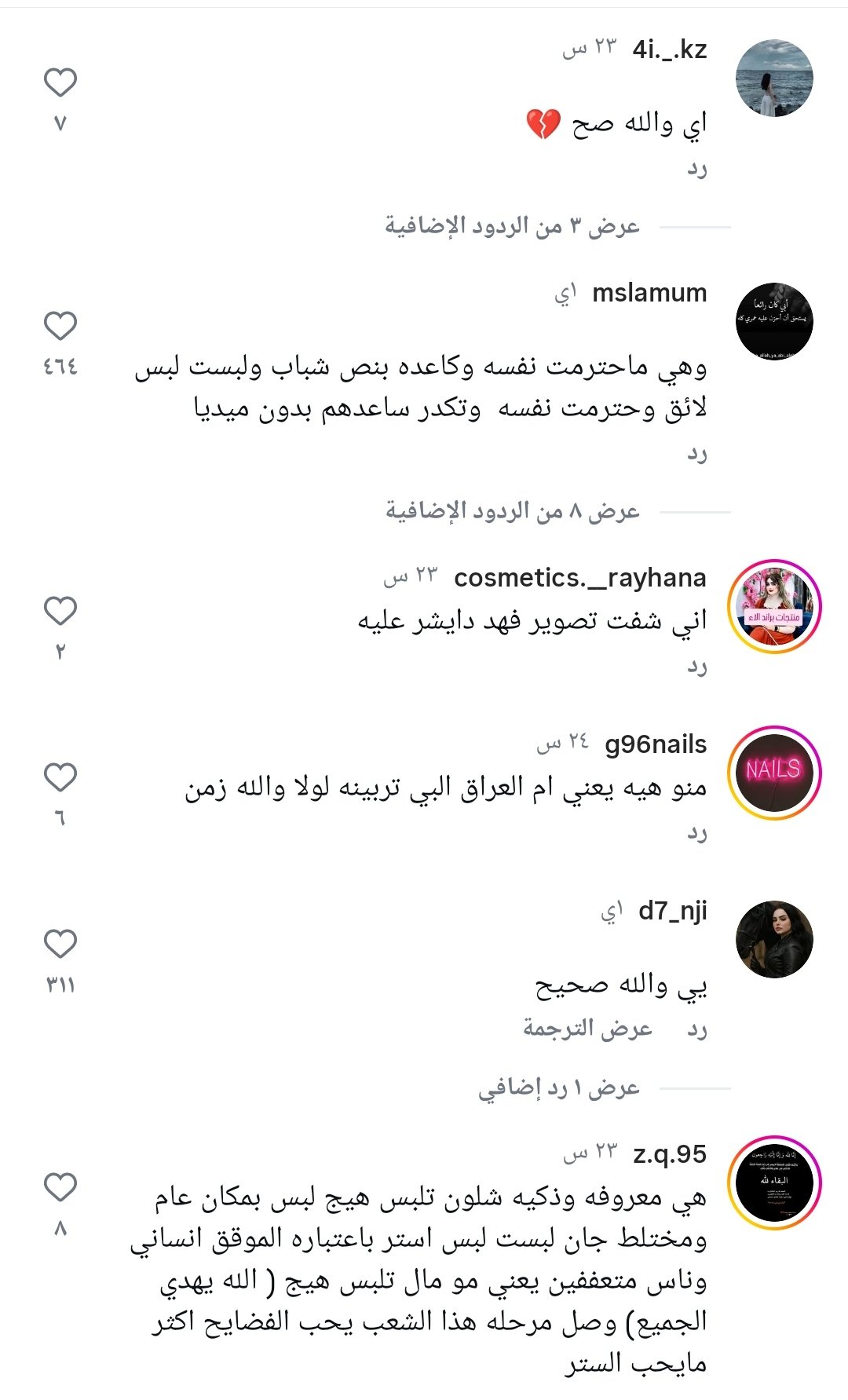
Task: Like the comment by z.q.95
Action: click(60, 1187)
